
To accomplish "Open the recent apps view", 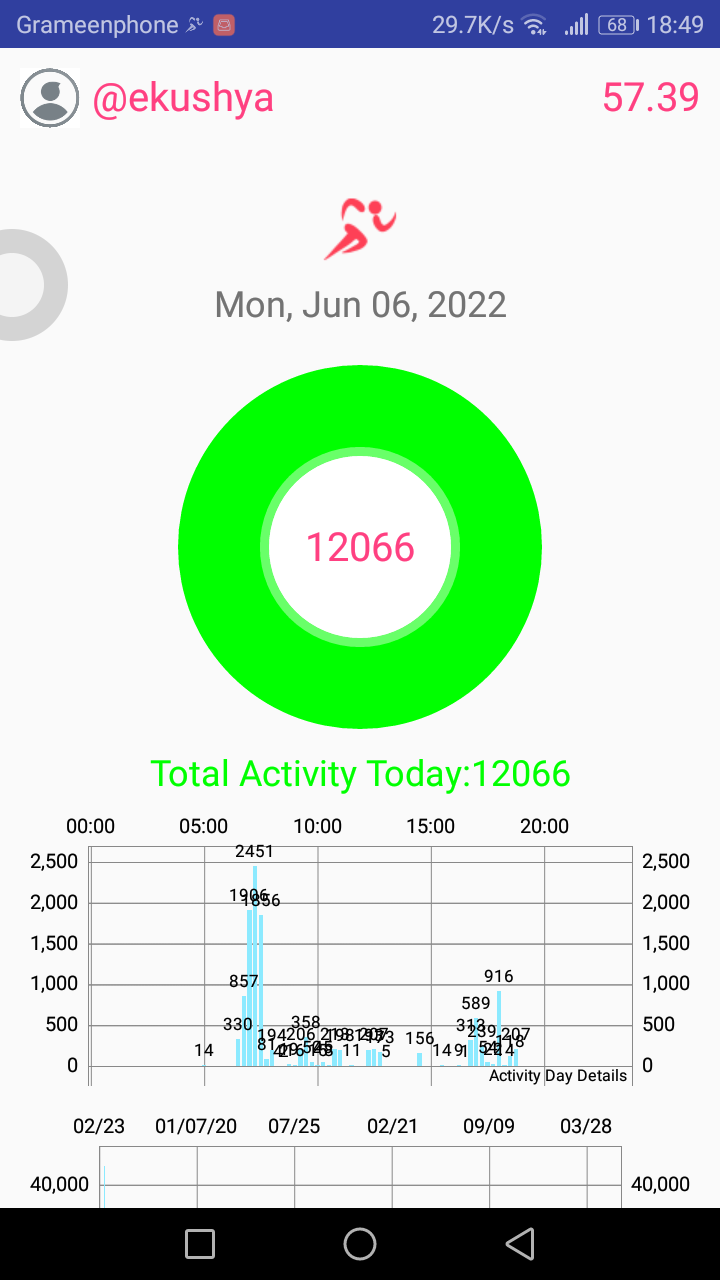I will [200, 1244].
